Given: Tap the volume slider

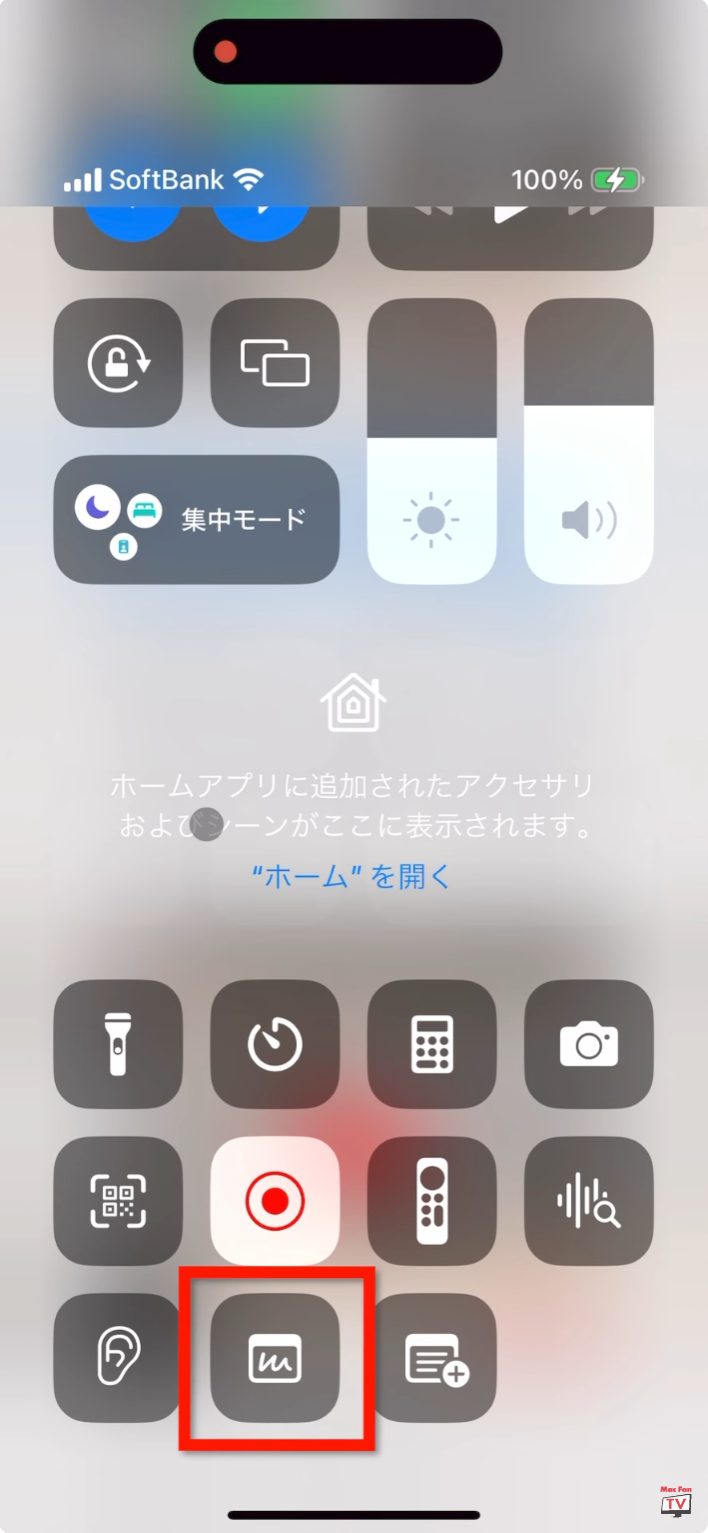Looking at the screenshot, I should [x=589, y=441].
